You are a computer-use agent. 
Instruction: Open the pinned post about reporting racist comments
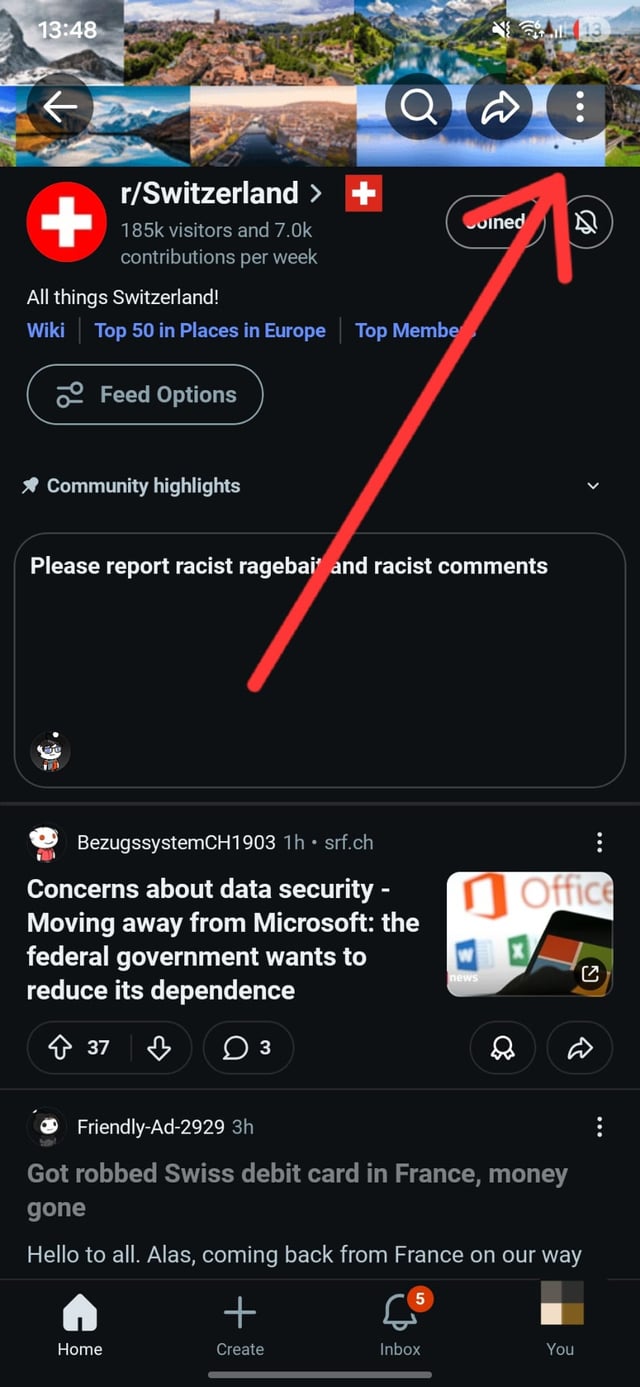(289, 566)
